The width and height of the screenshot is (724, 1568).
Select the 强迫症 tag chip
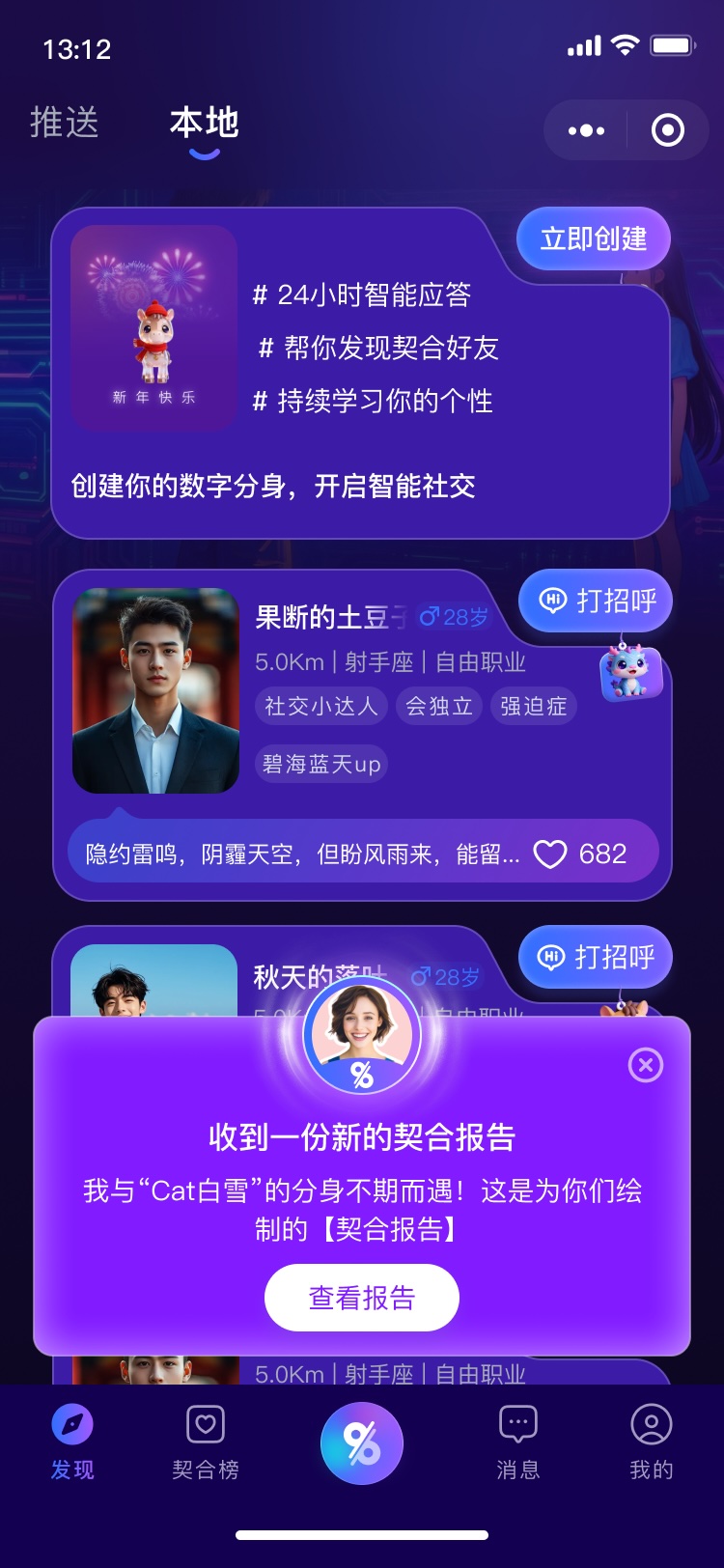click(x=532, y=706)
